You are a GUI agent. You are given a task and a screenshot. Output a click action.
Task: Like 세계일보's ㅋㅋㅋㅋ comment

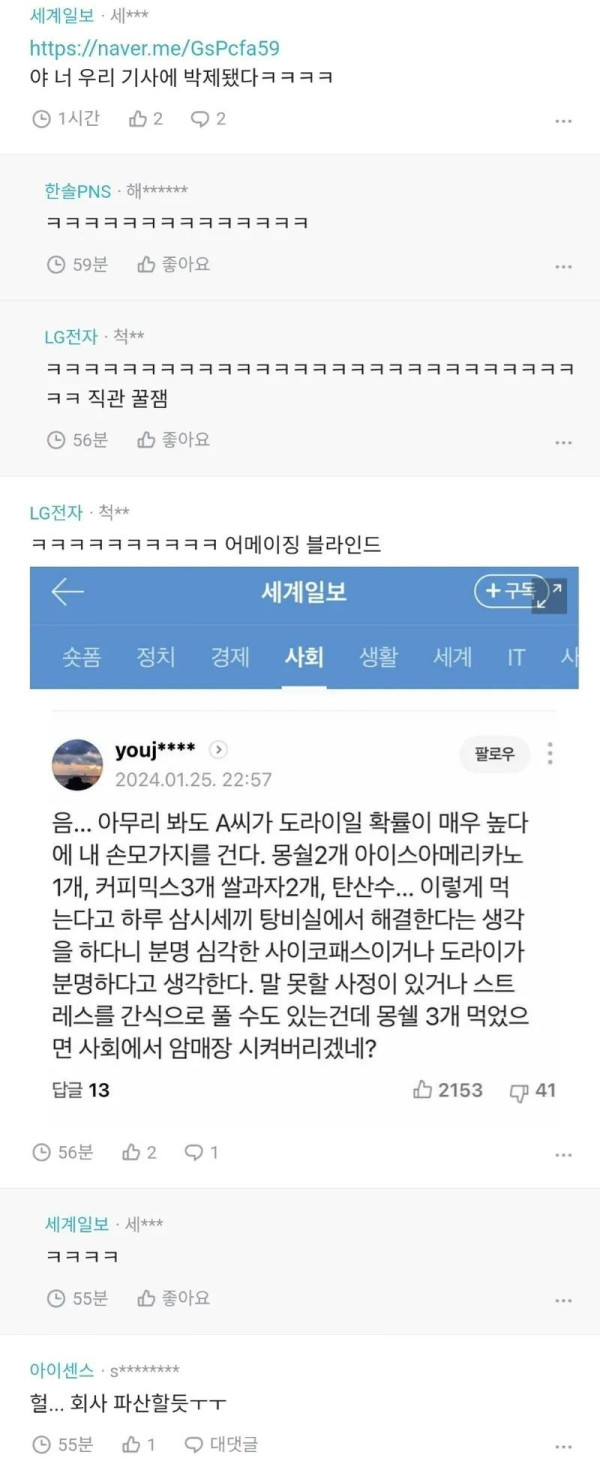[174, 1298]
